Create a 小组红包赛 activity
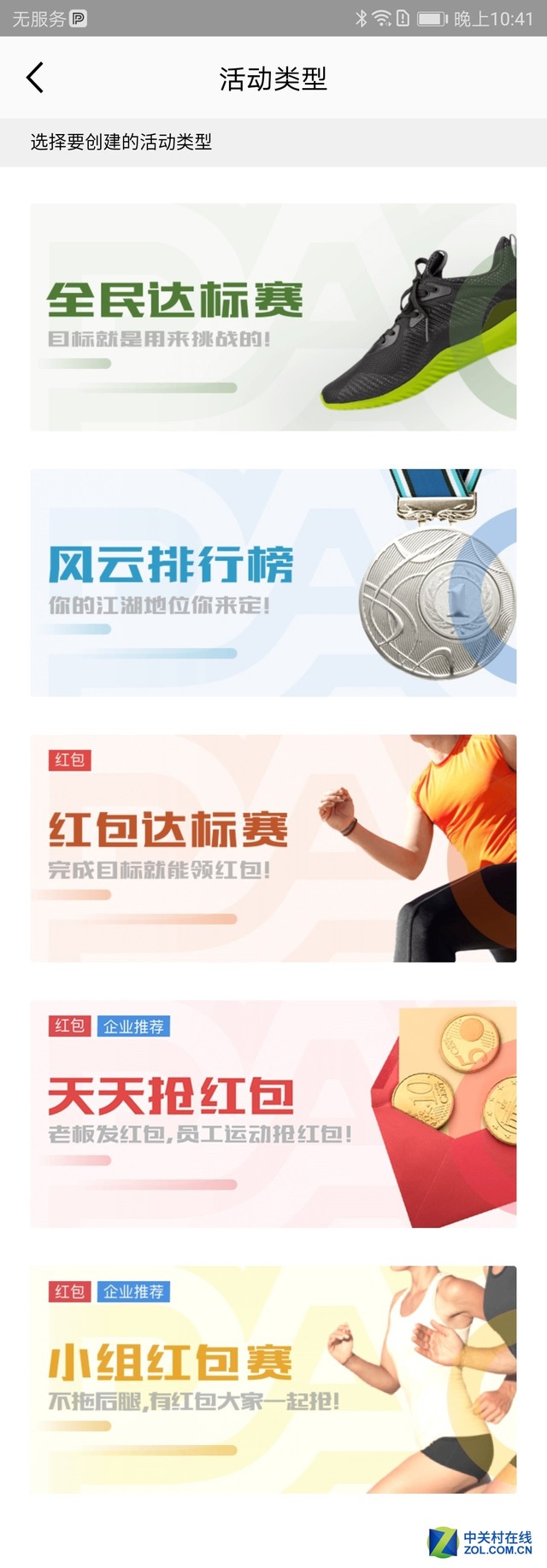This screenshot has height=1568, width=547. pyautogui.click(x=273, y=1379)
